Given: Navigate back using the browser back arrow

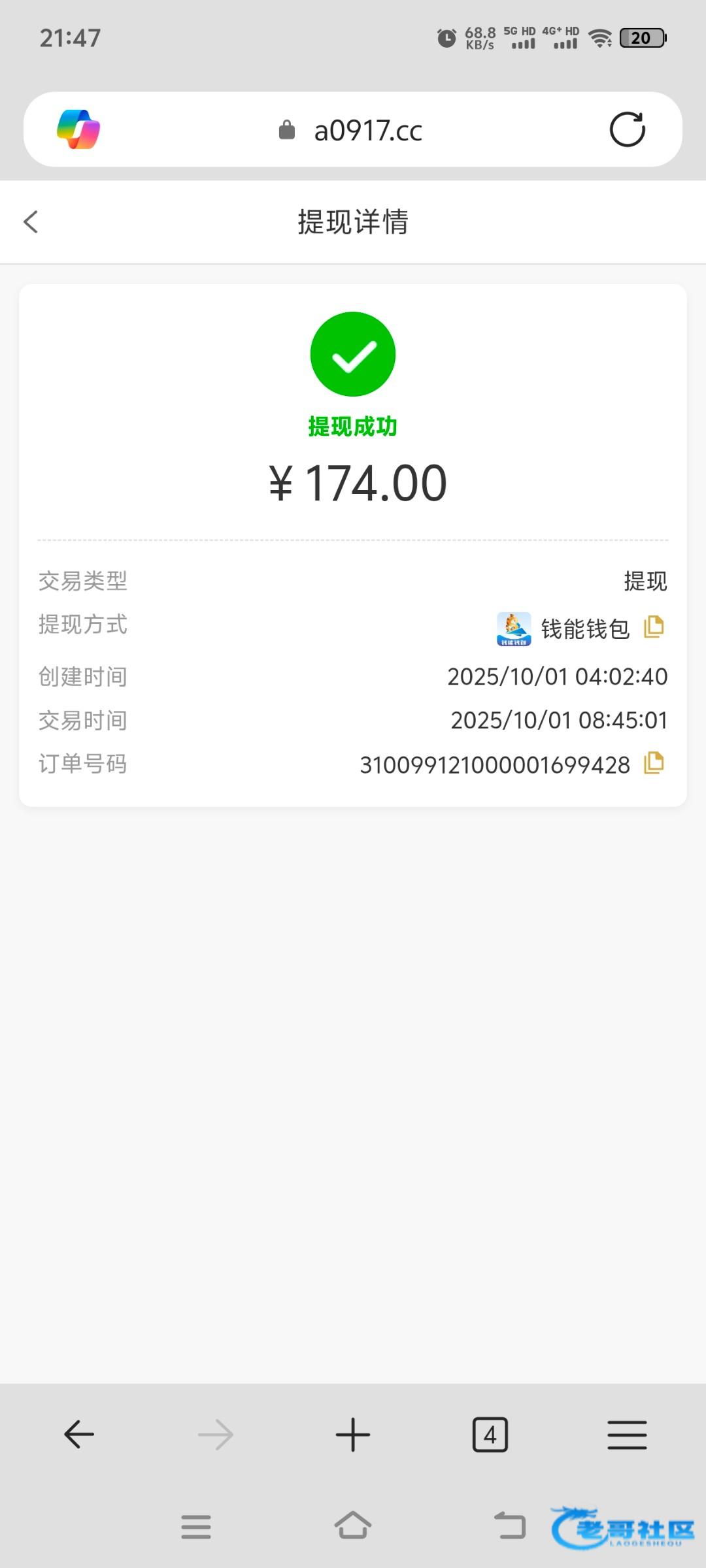Looking at the screenshot, I should pyautogui.click(x=79, y=1435).
